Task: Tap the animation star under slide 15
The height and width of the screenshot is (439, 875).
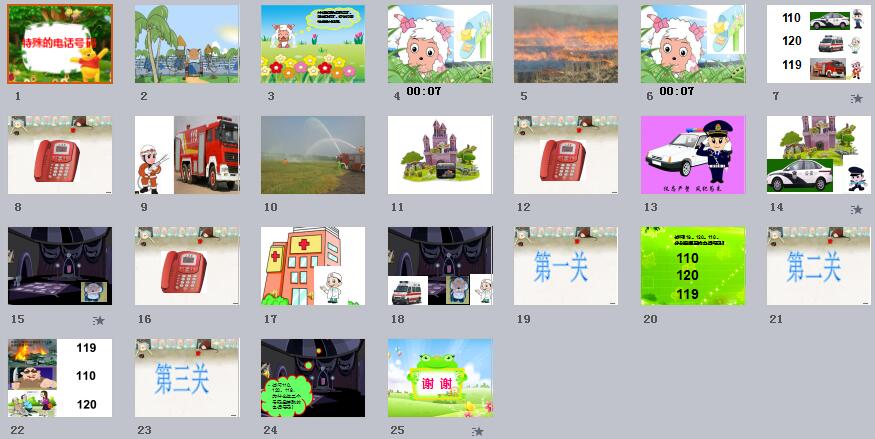Action: point(99,320)
